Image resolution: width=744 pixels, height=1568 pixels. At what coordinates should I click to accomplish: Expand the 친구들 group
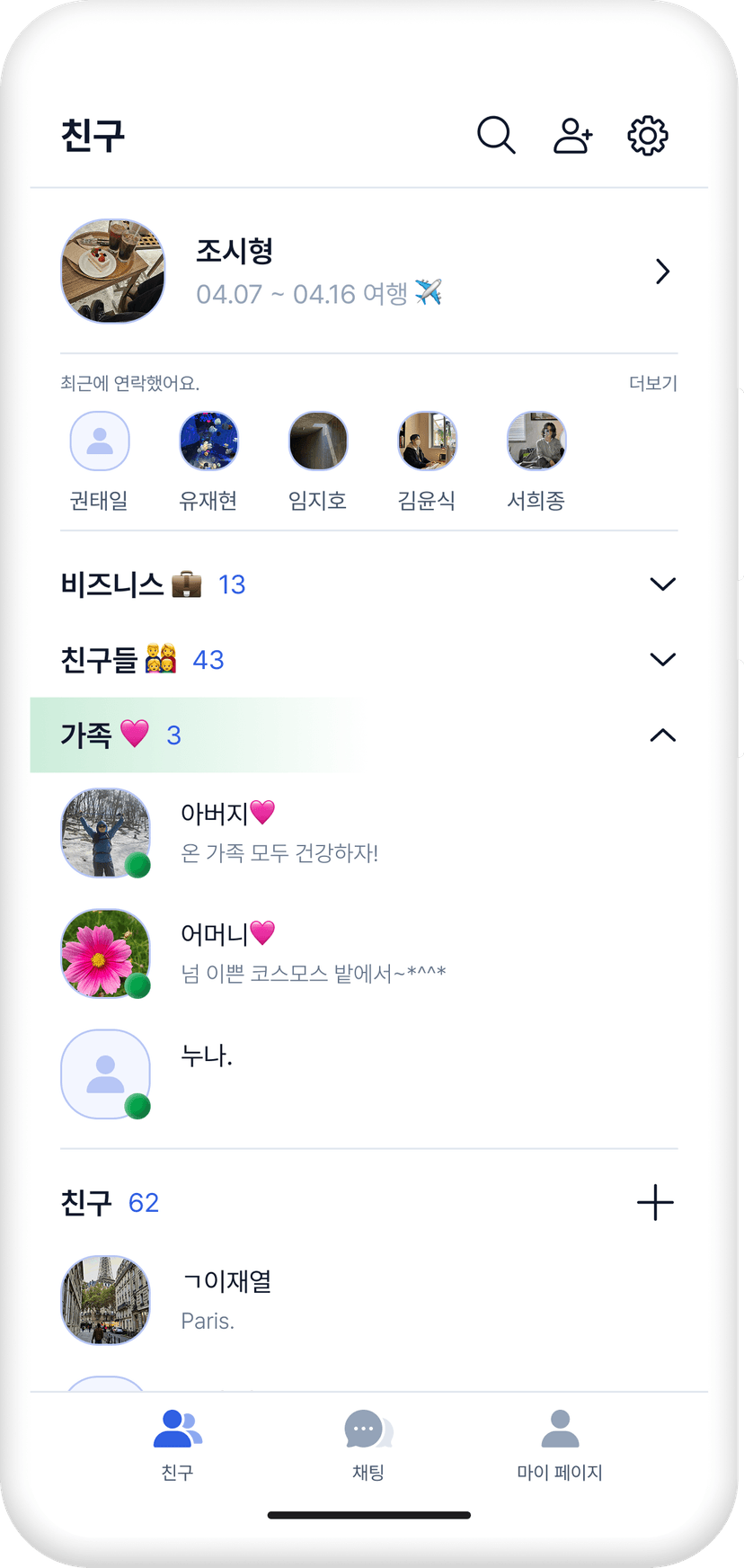369,660
